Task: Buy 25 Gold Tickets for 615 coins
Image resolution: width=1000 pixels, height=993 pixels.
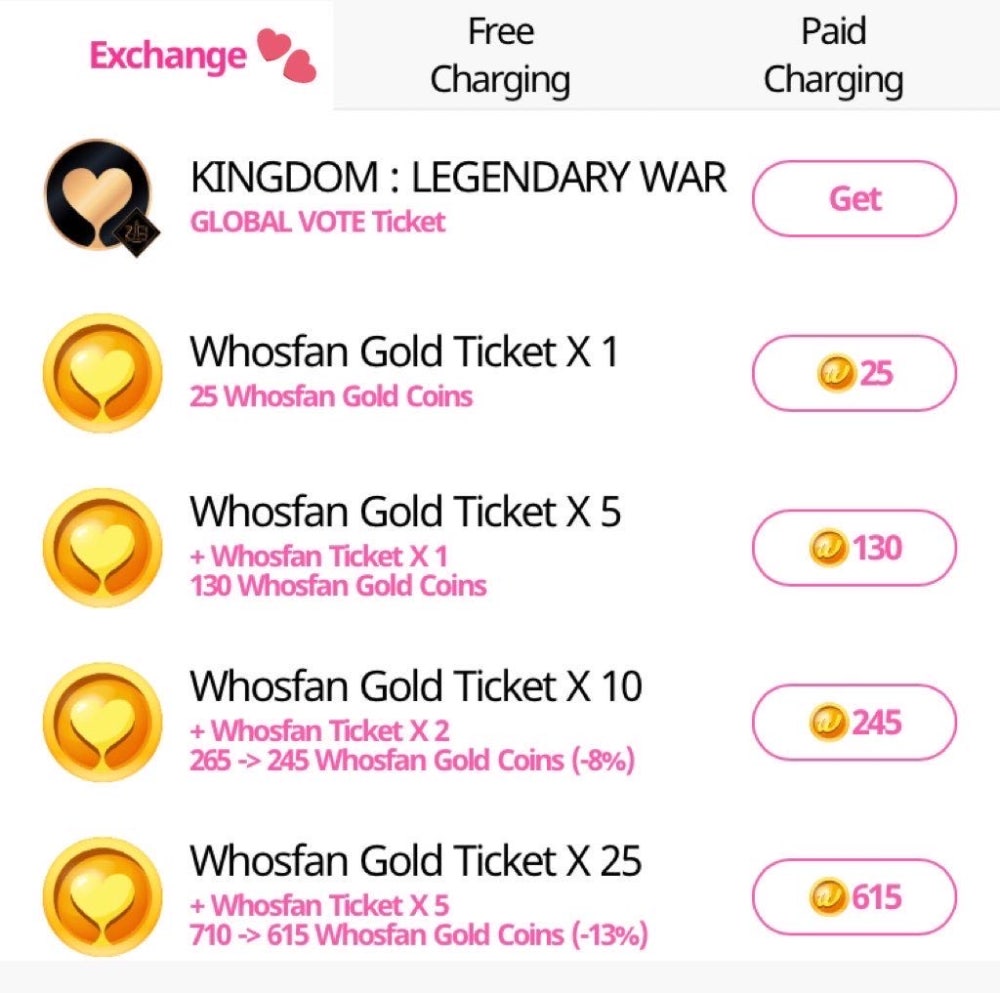Action: tap(854, 896)
